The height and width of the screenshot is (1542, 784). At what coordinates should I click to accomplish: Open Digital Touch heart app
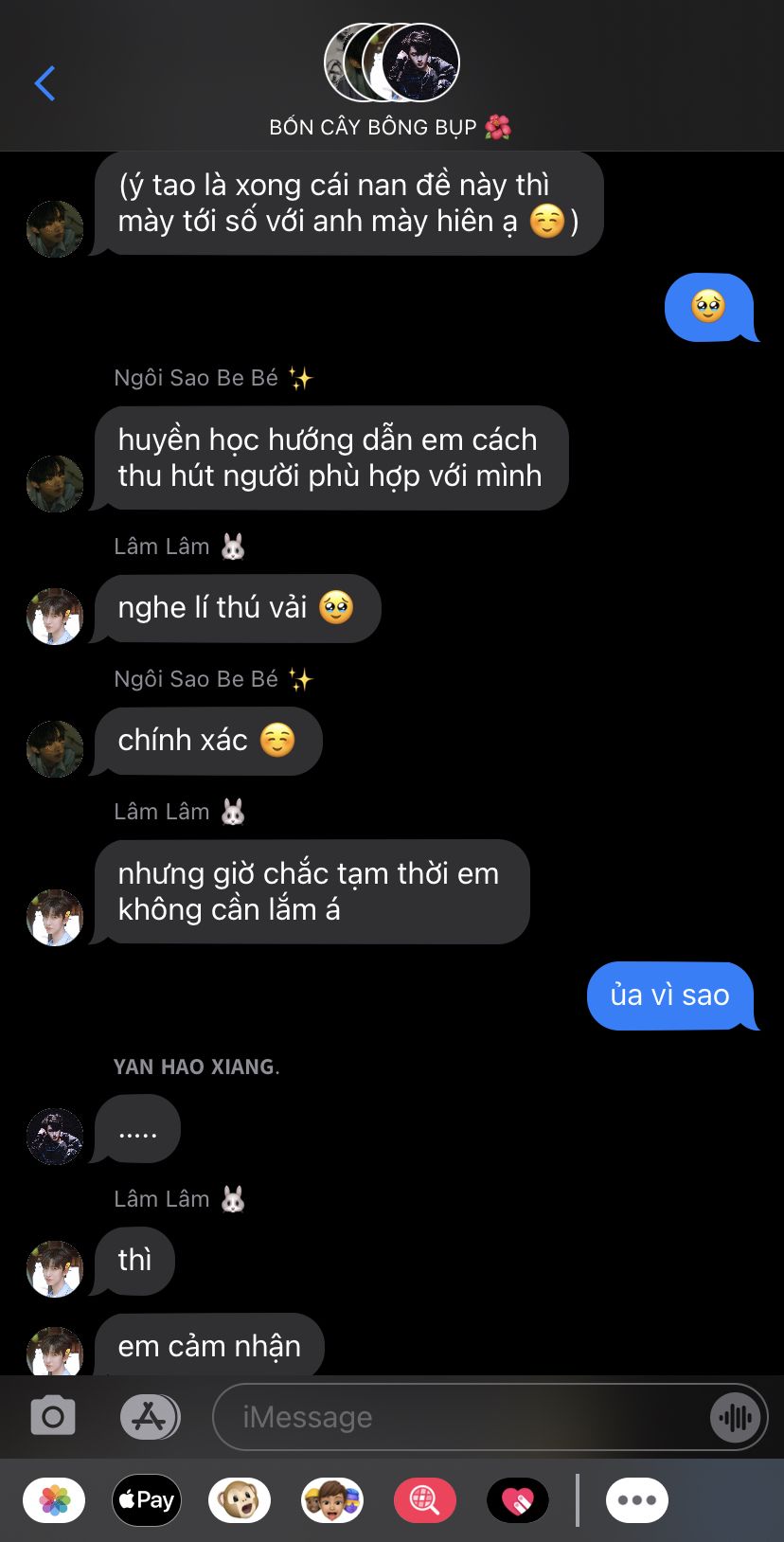pyautogui.click(x=518, y=1500)
